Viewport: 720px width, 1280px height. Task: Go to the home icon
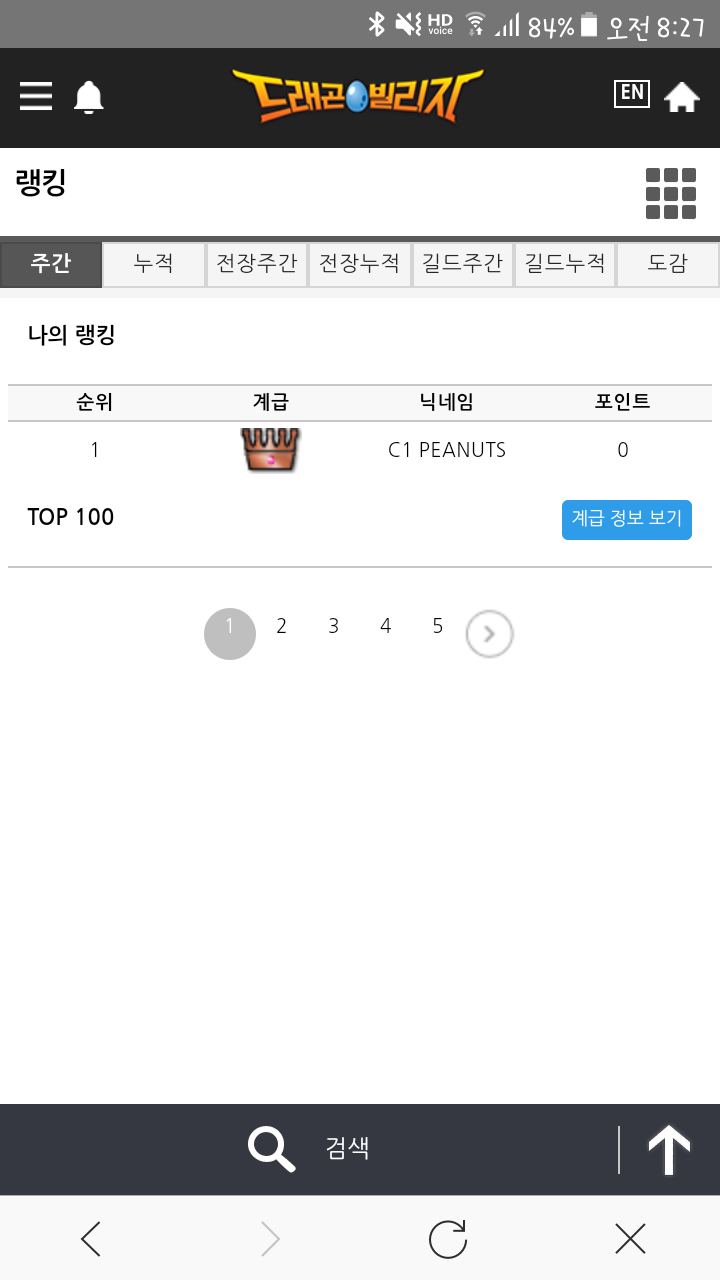click(x=682, y=97)
